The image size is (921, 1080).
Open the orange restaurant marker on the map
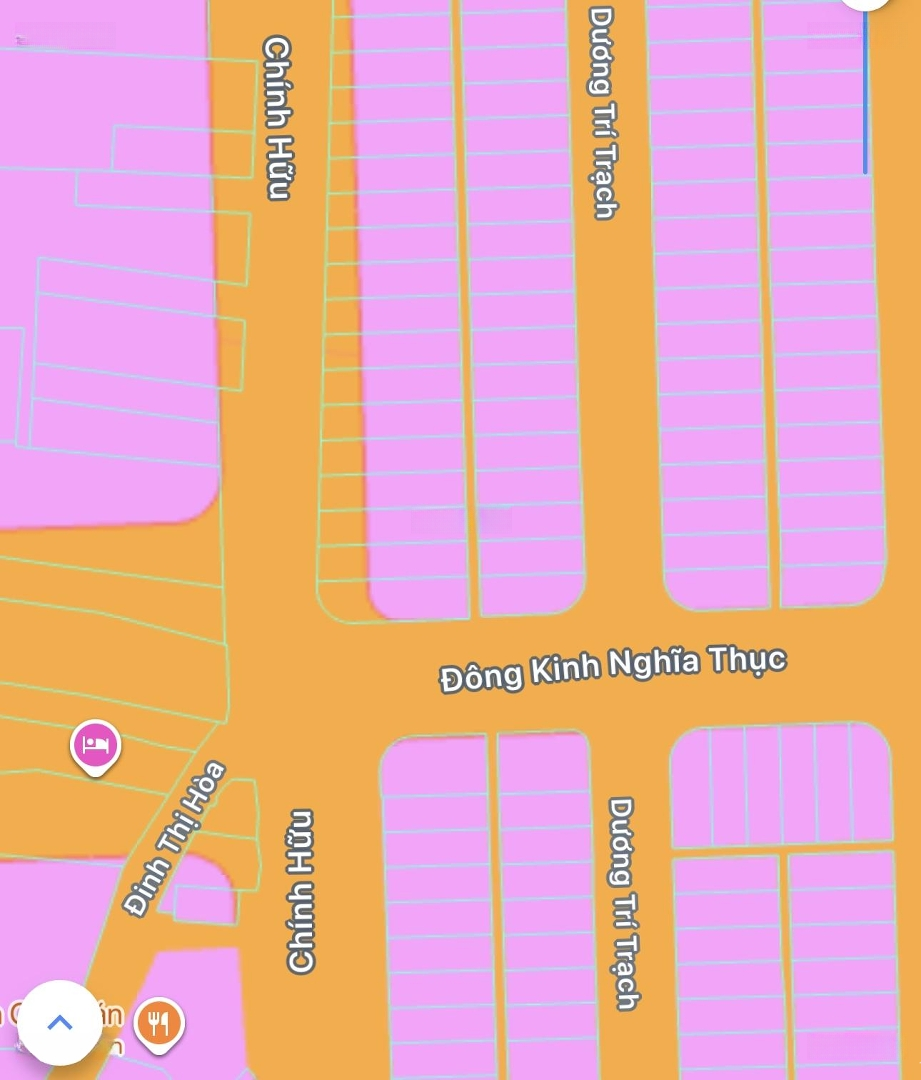coord(159,1022)
